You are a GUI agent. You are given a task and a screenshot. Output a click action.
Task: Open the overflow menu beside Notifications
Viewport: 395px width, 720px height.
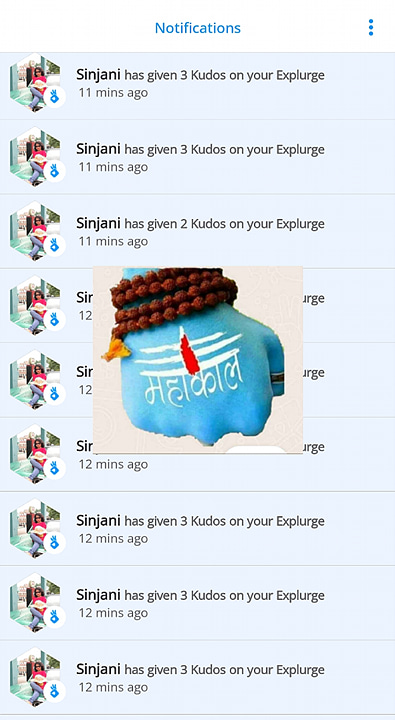371,28
